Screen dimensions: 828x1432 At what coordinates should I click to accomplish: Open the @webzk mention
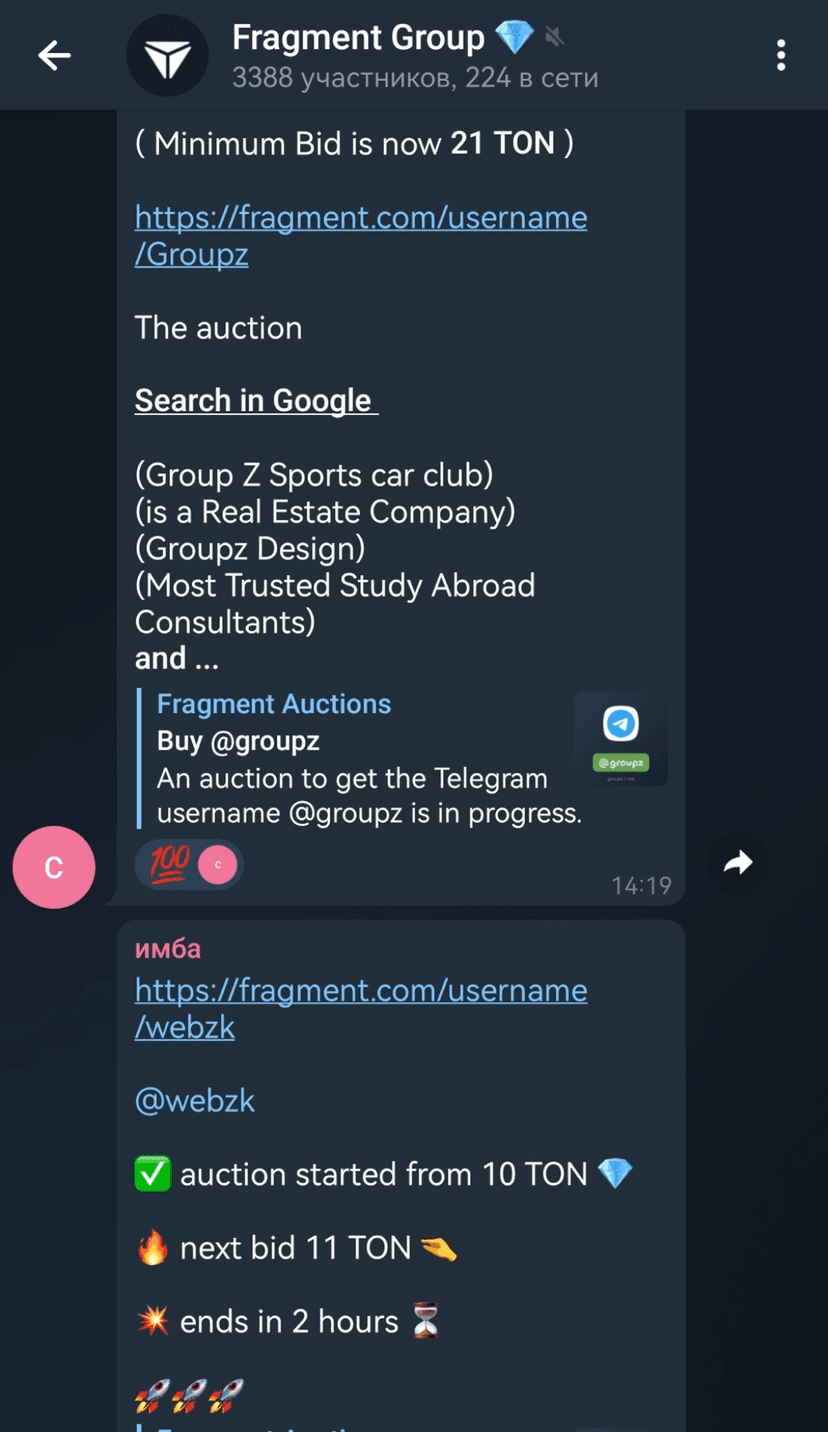[195, 1101]
